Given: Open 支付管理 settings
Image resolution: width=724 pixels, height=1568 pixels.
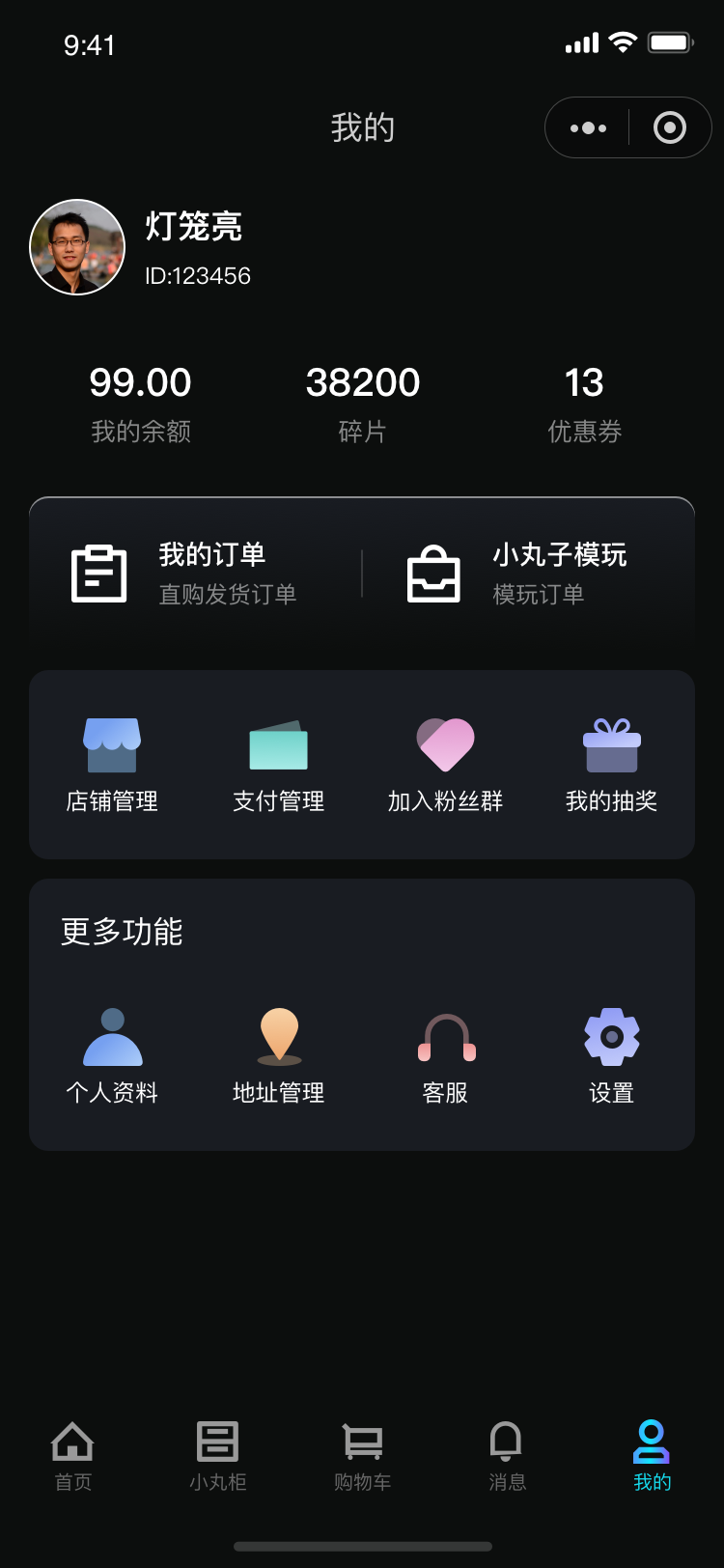Looking at the screenshot, I should [278, 765].
